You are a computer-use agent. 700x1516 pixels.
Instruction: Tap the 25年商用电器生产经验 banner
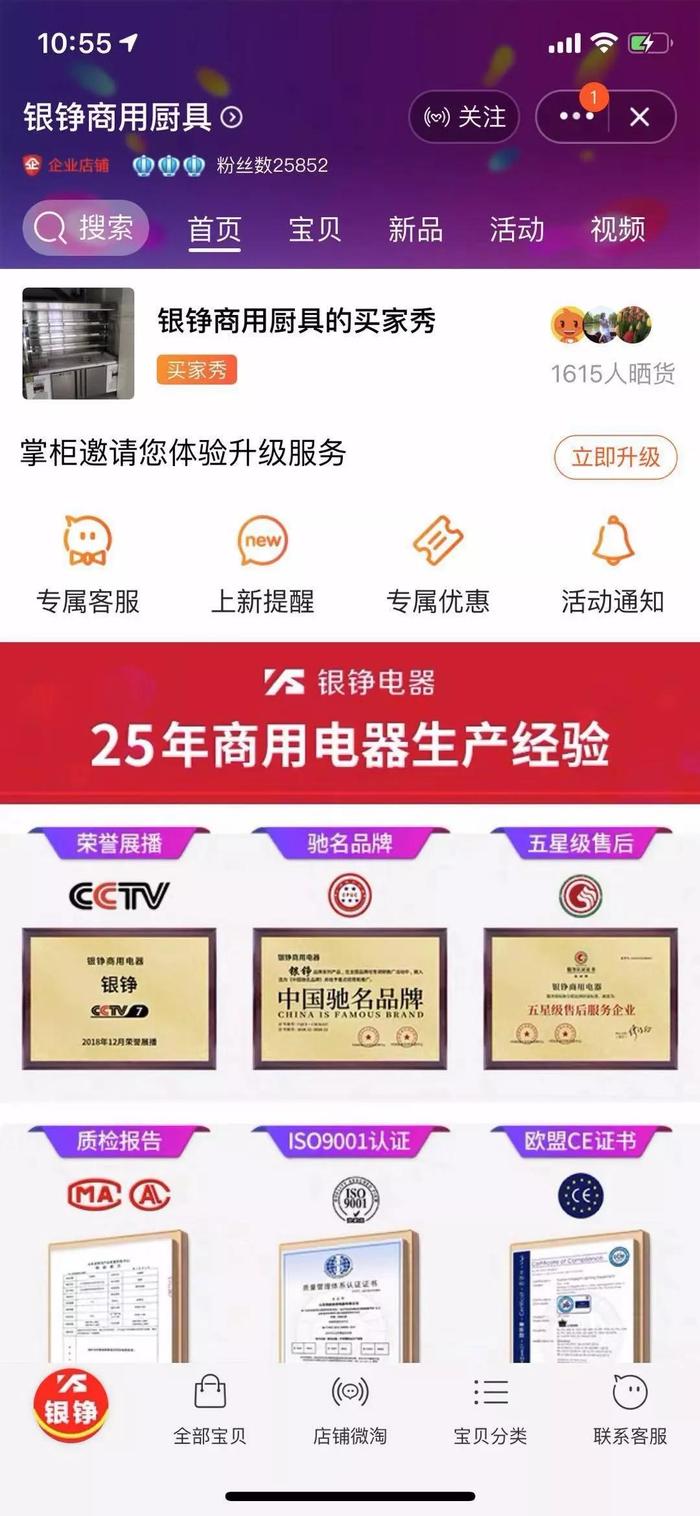click(350, 723)
